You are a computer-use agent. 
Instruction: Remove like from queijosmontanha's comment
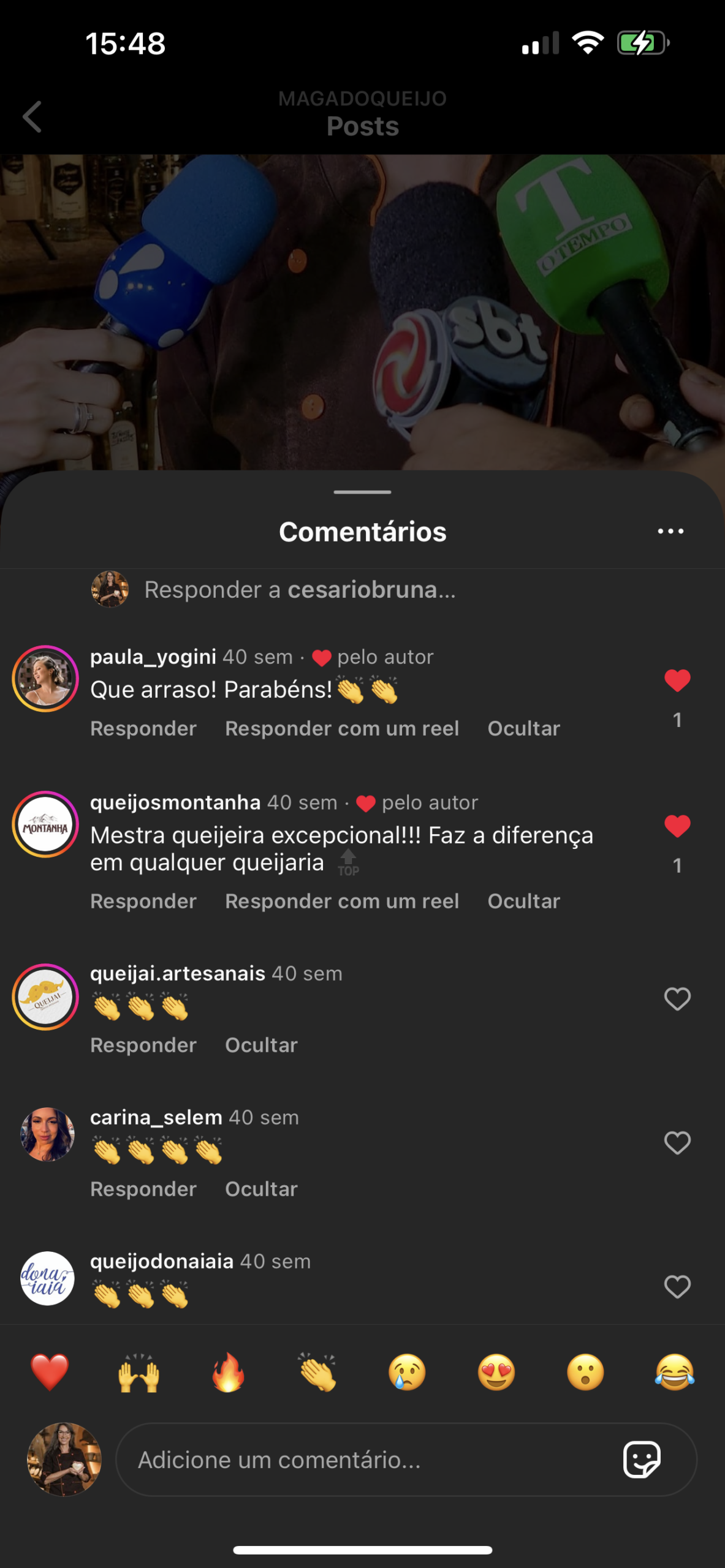(x=677, y=826)
